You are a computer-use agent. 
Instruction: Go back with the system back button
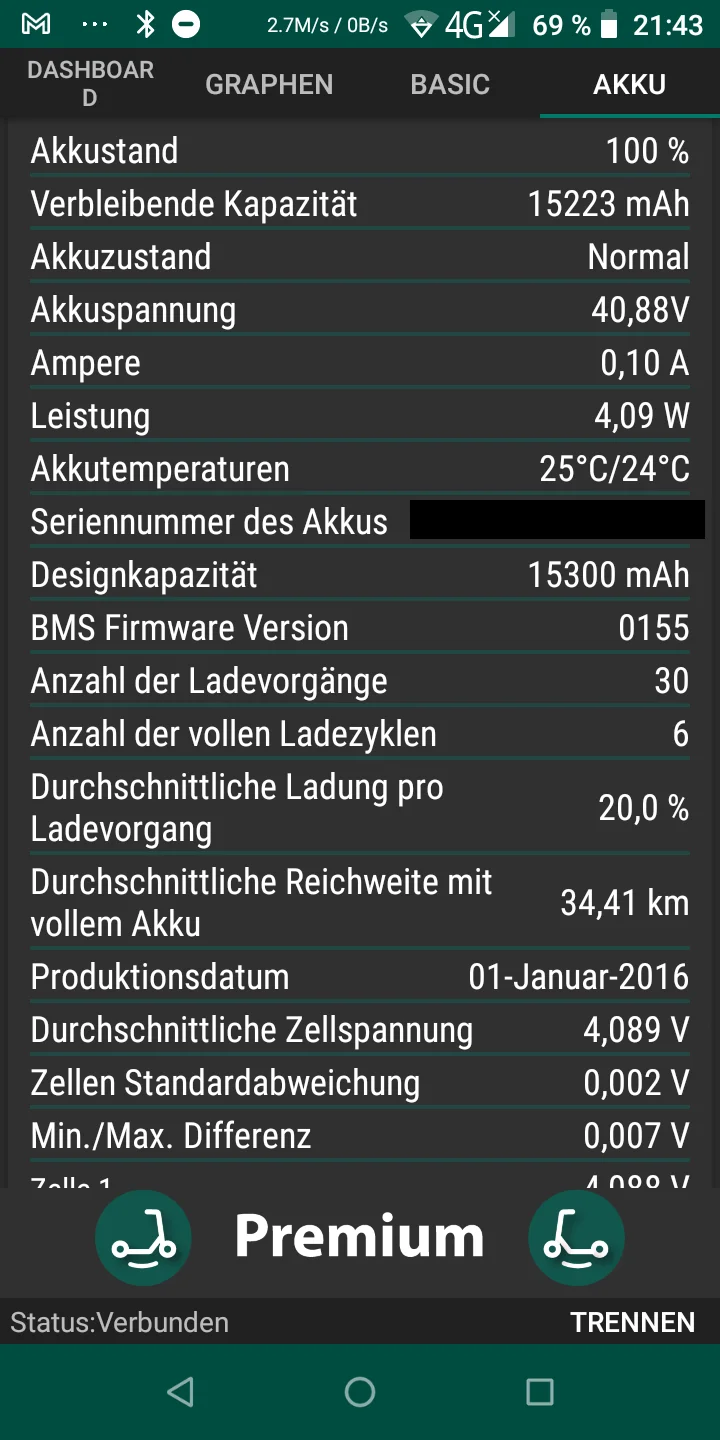180,1391
